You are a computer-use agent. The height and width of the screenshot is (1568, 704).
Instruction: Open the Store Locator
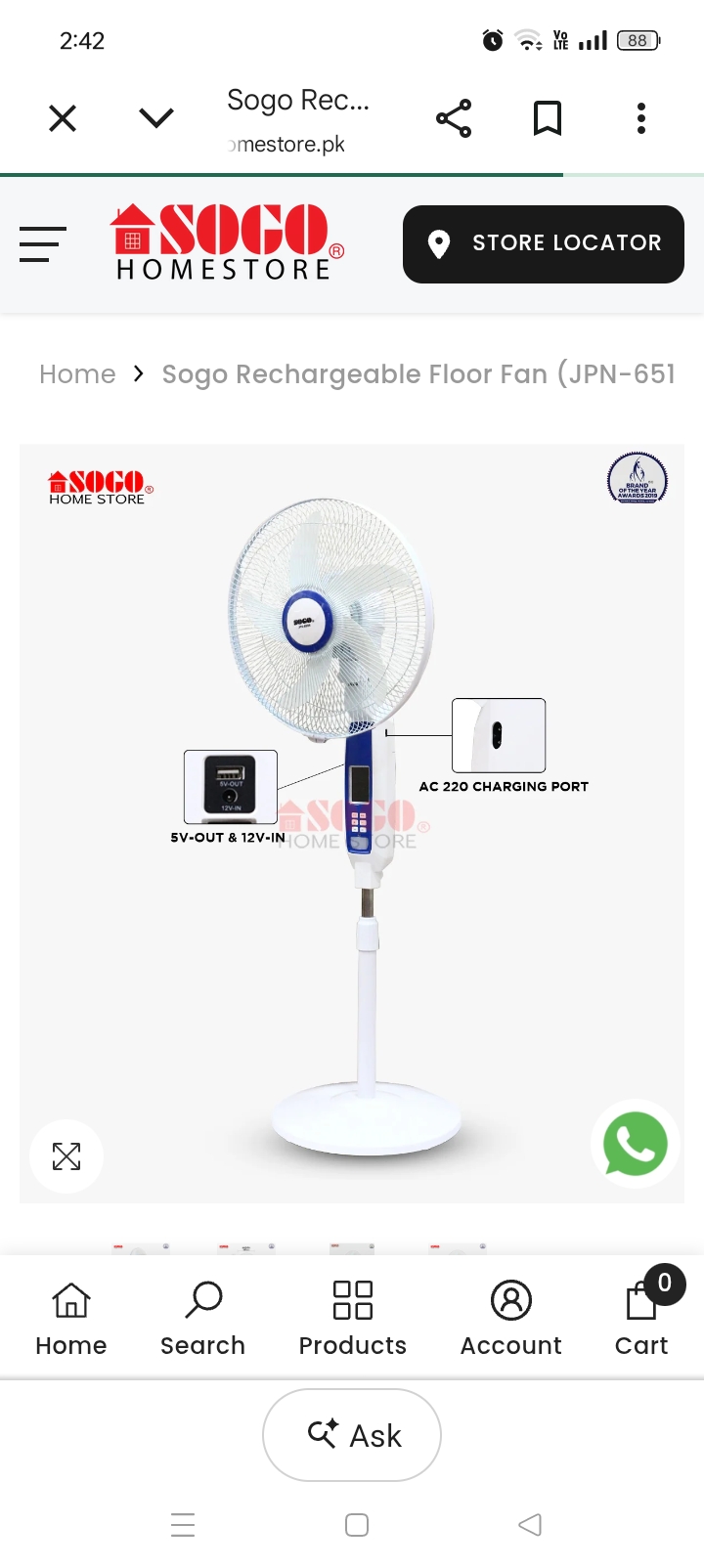coord(544,244)
